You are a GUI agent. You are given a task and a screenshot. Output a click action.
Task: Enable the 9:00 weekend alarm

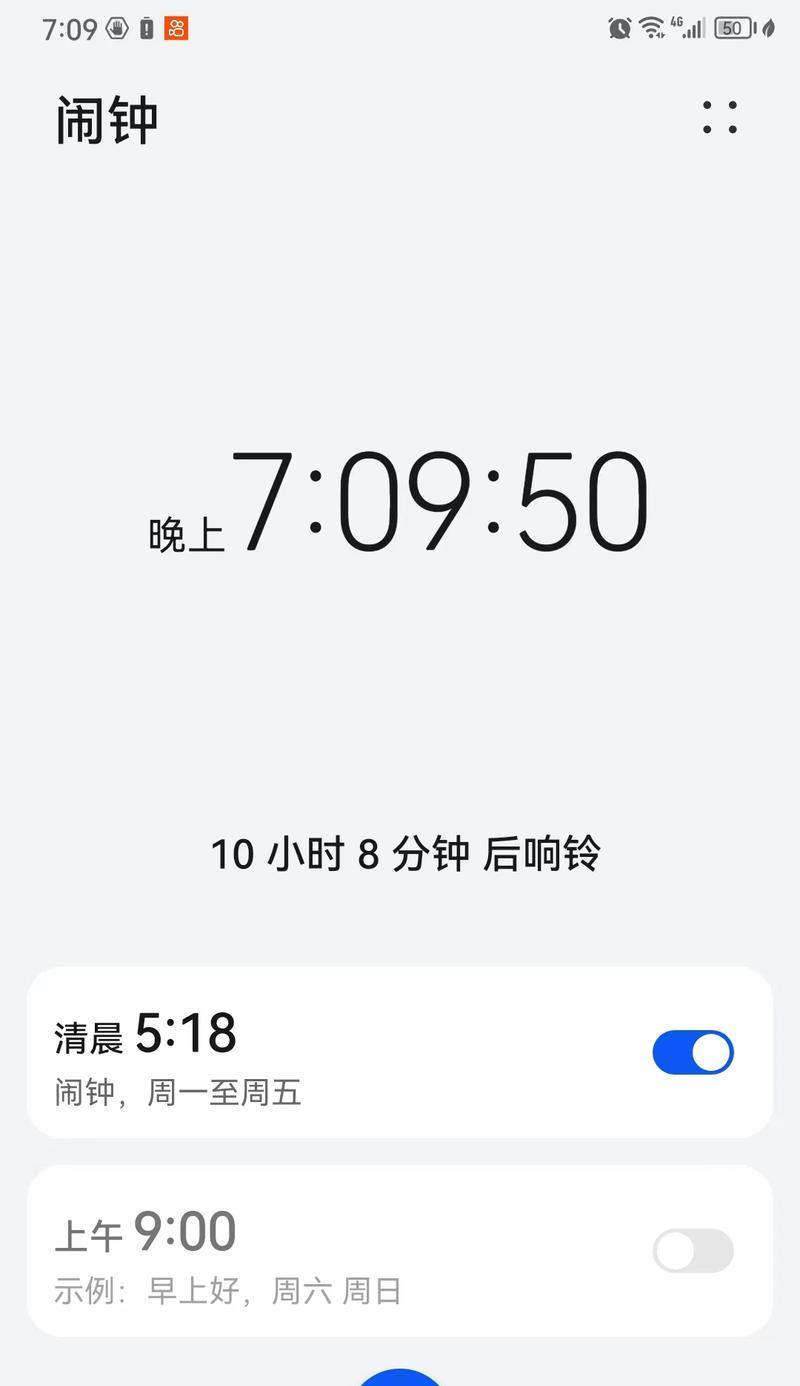coord(693,1251)
